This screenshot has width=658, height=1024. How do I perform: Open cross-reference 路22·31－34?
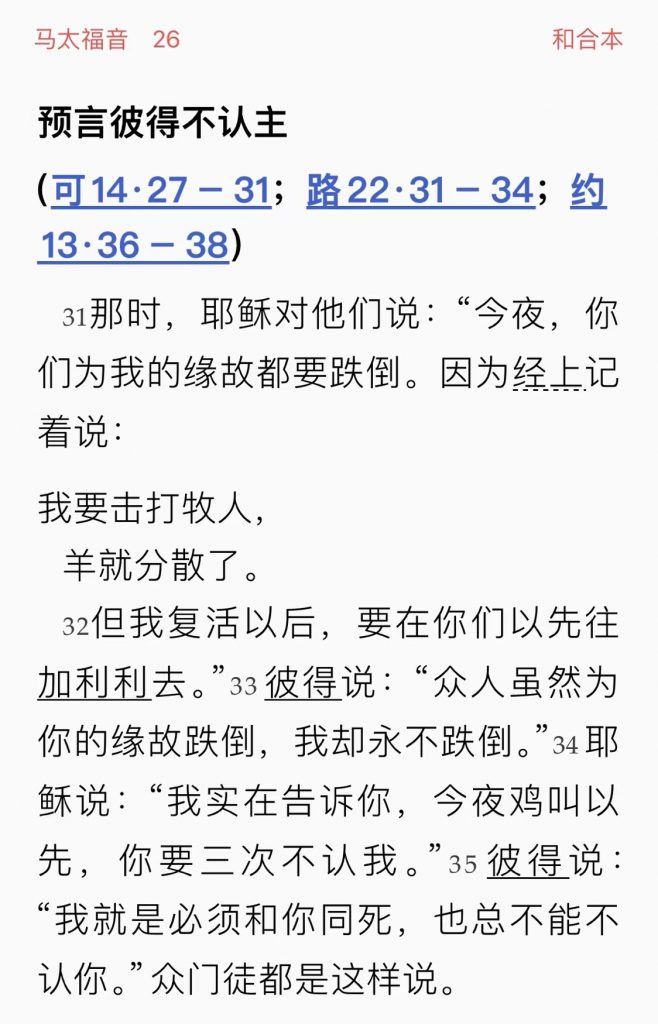tap(420, 190)
